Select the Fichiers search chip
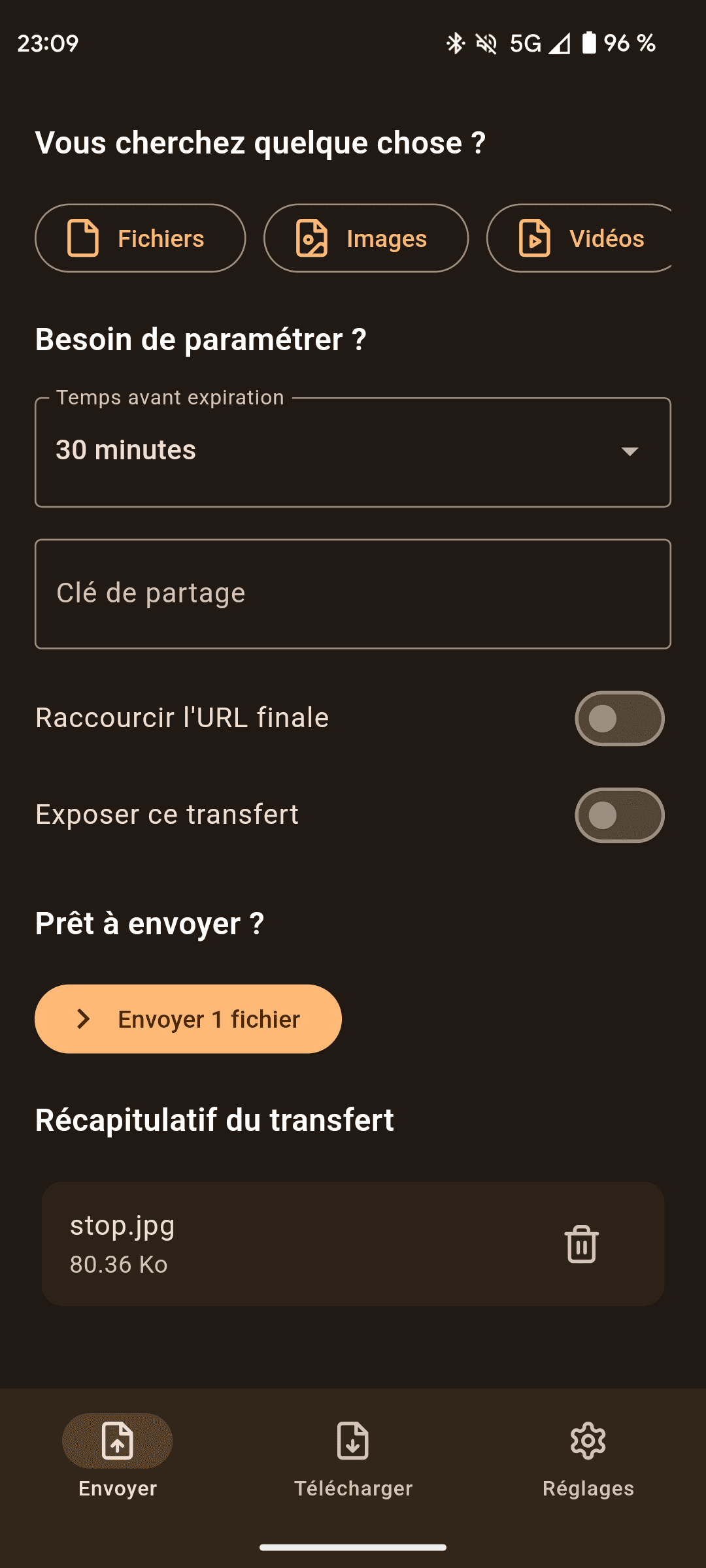Viewport: 706px width, 1568px height. [140, 238]
